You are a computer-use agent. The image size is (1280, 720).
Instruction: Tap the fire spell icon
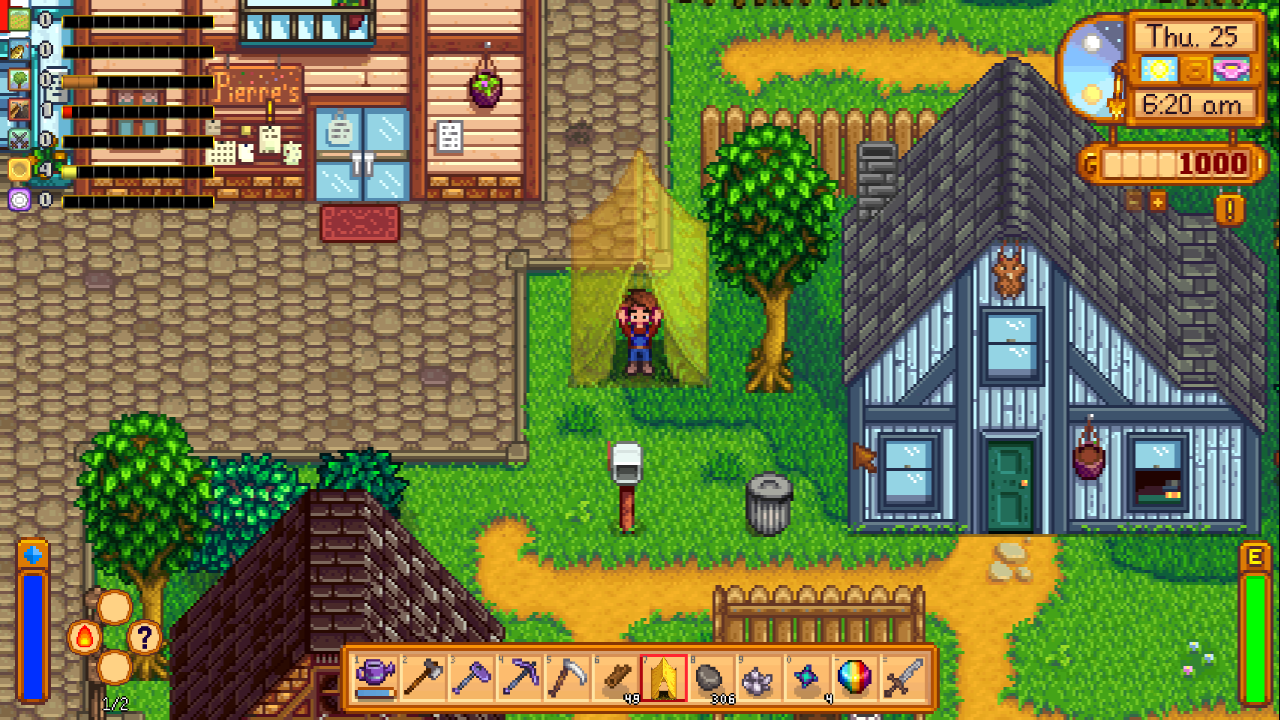click(x=85, y=637)
